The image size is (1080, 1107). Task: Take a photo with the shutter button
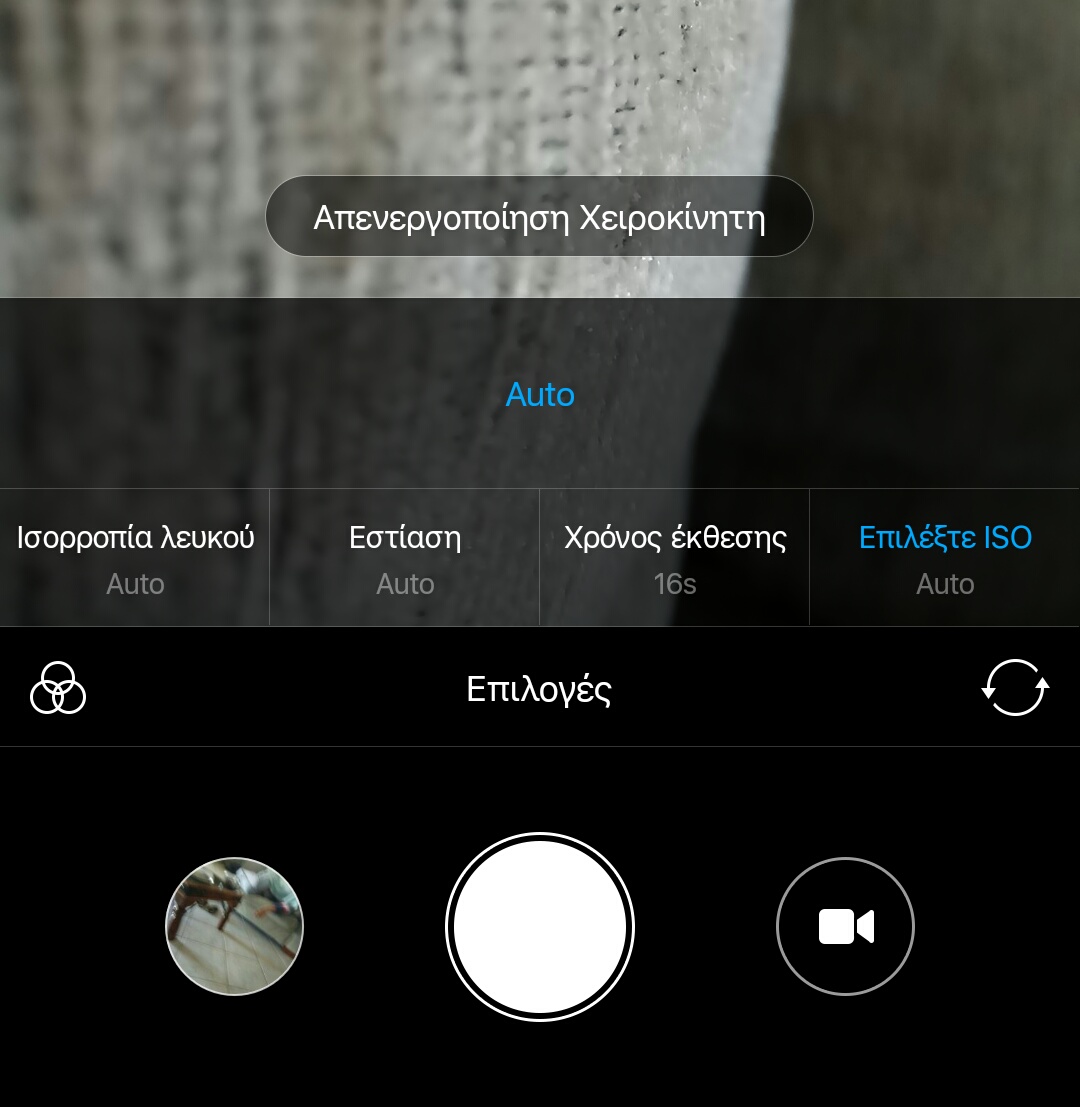click(540, 927)
